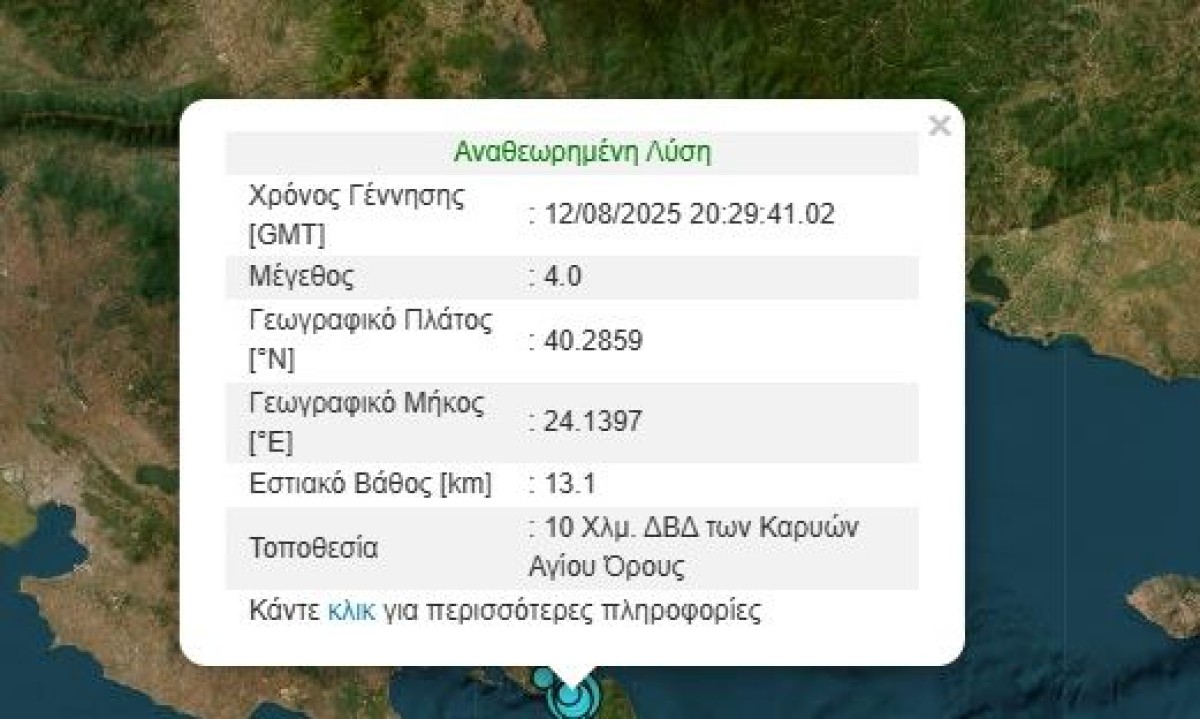Close the earthquake info popup
The height and width of the screenshot is (719, 1200).
tap(939, 126)
